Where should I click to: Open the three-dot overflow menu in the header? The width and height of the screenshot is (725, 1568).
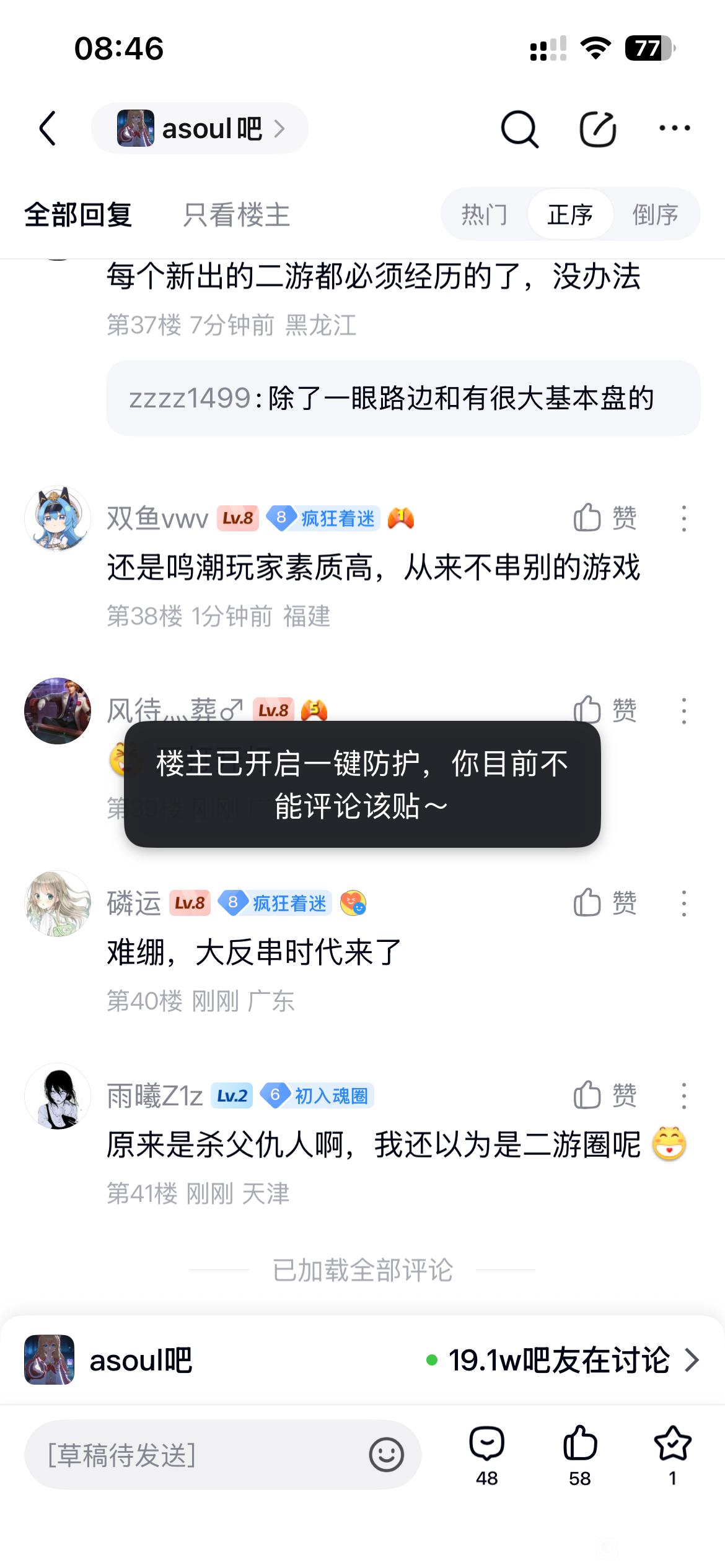pyautogui.click(x=674, y=128)
